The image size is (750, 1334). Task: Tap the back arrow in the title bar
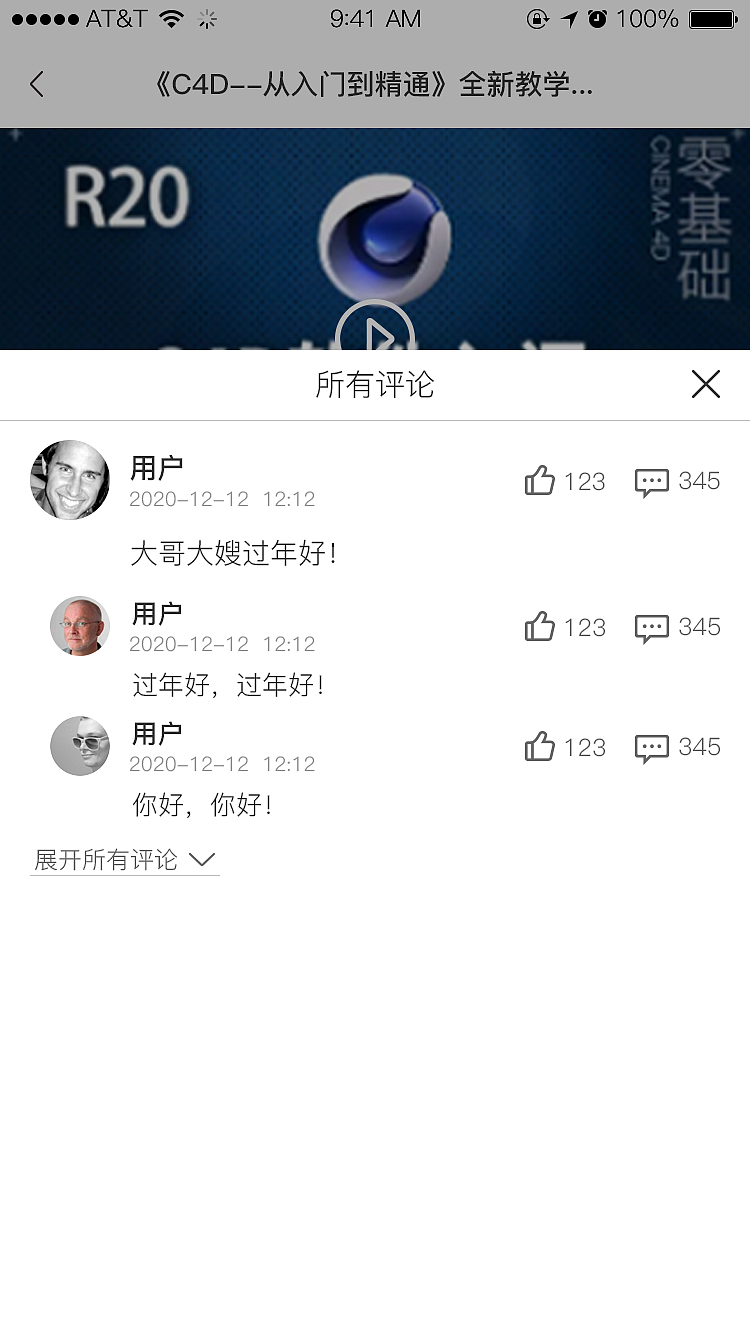tap(37, 86)
